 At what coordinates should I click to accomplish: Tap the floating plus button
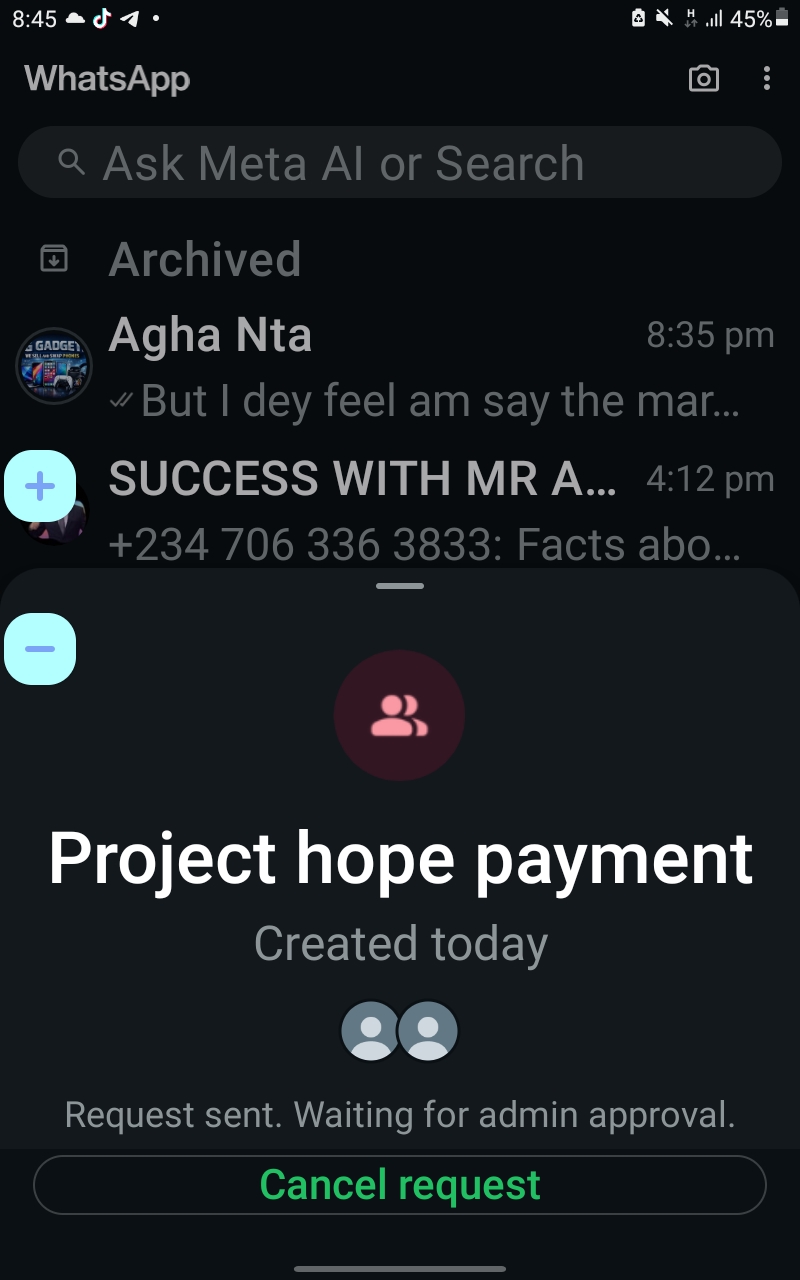point(40,487)
